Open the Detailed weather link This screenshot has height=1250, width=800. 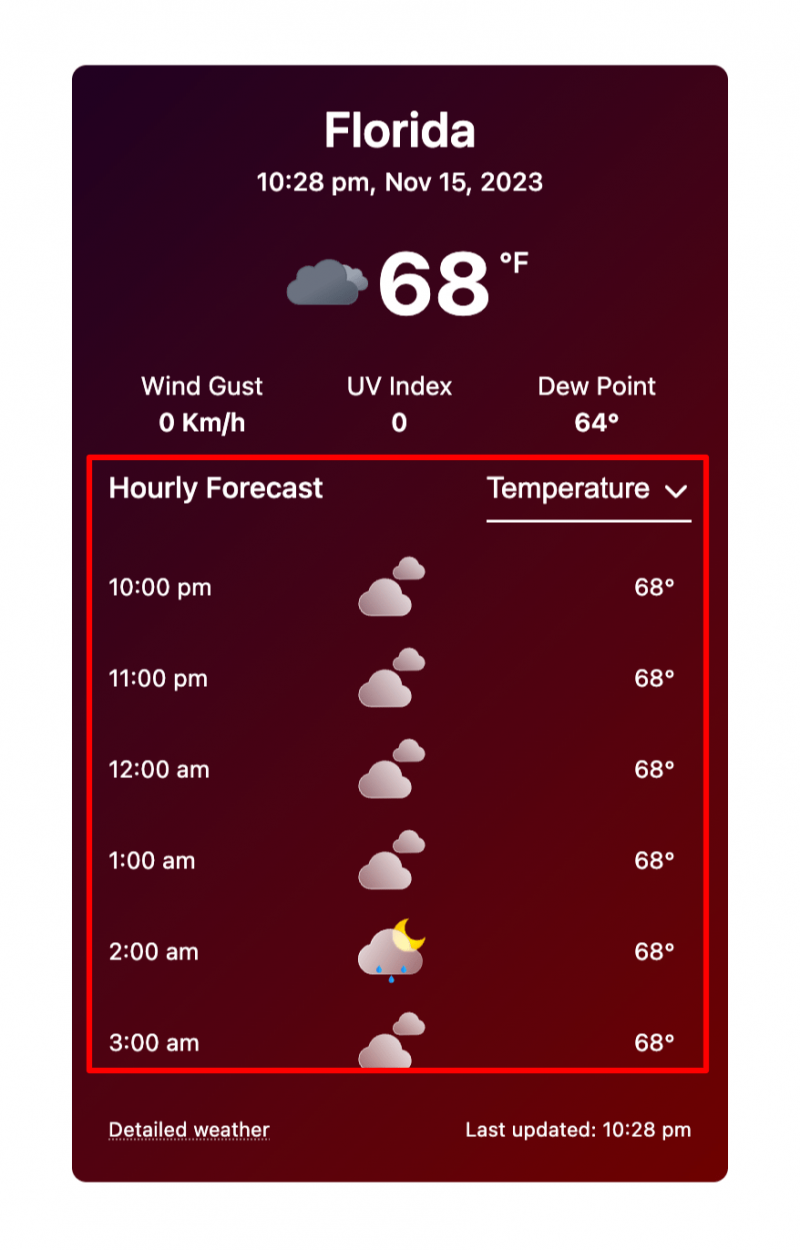pyautogui.click(x=188, y=1129)
